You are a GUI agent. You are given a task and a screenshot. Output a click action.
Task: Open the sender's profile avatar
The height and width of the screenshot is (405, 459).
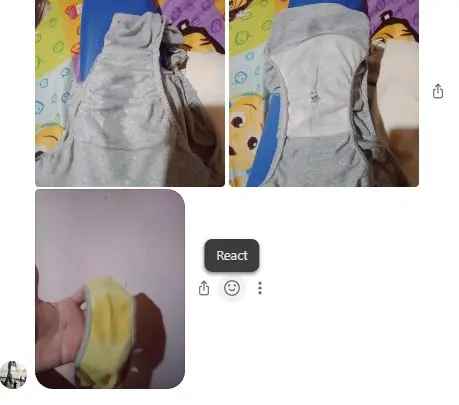pyautogui.click(x=13, y=375)
